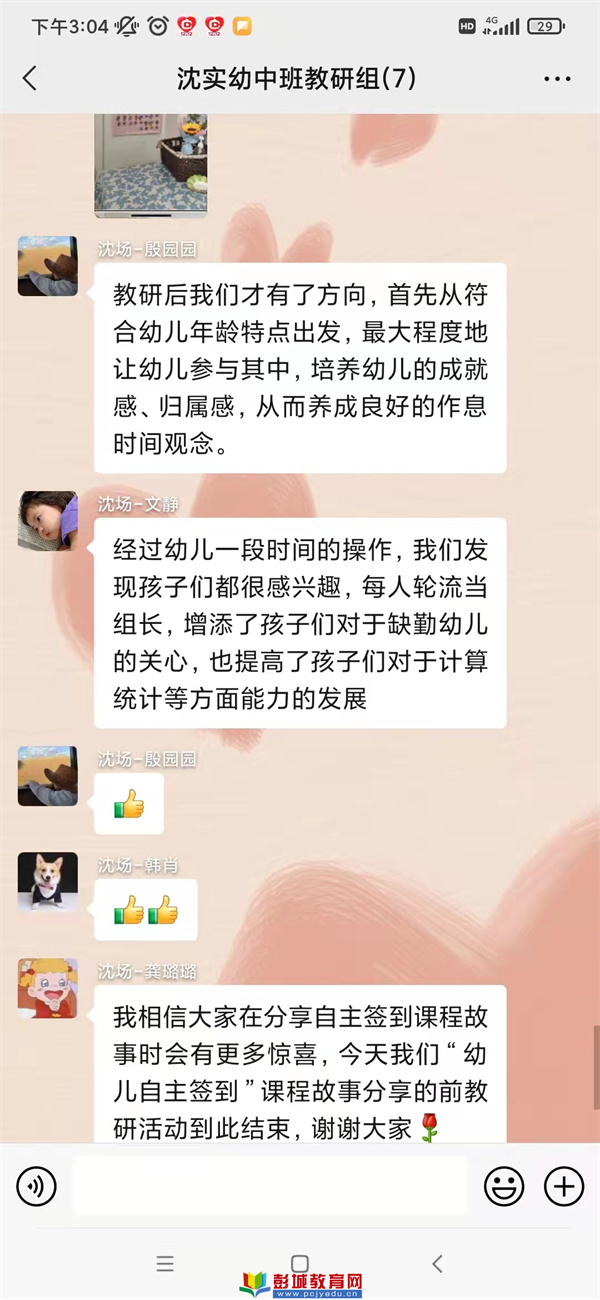Go back from the 沈实幼中班教研组 chat

pyautogui.click(x=29, y=79)
